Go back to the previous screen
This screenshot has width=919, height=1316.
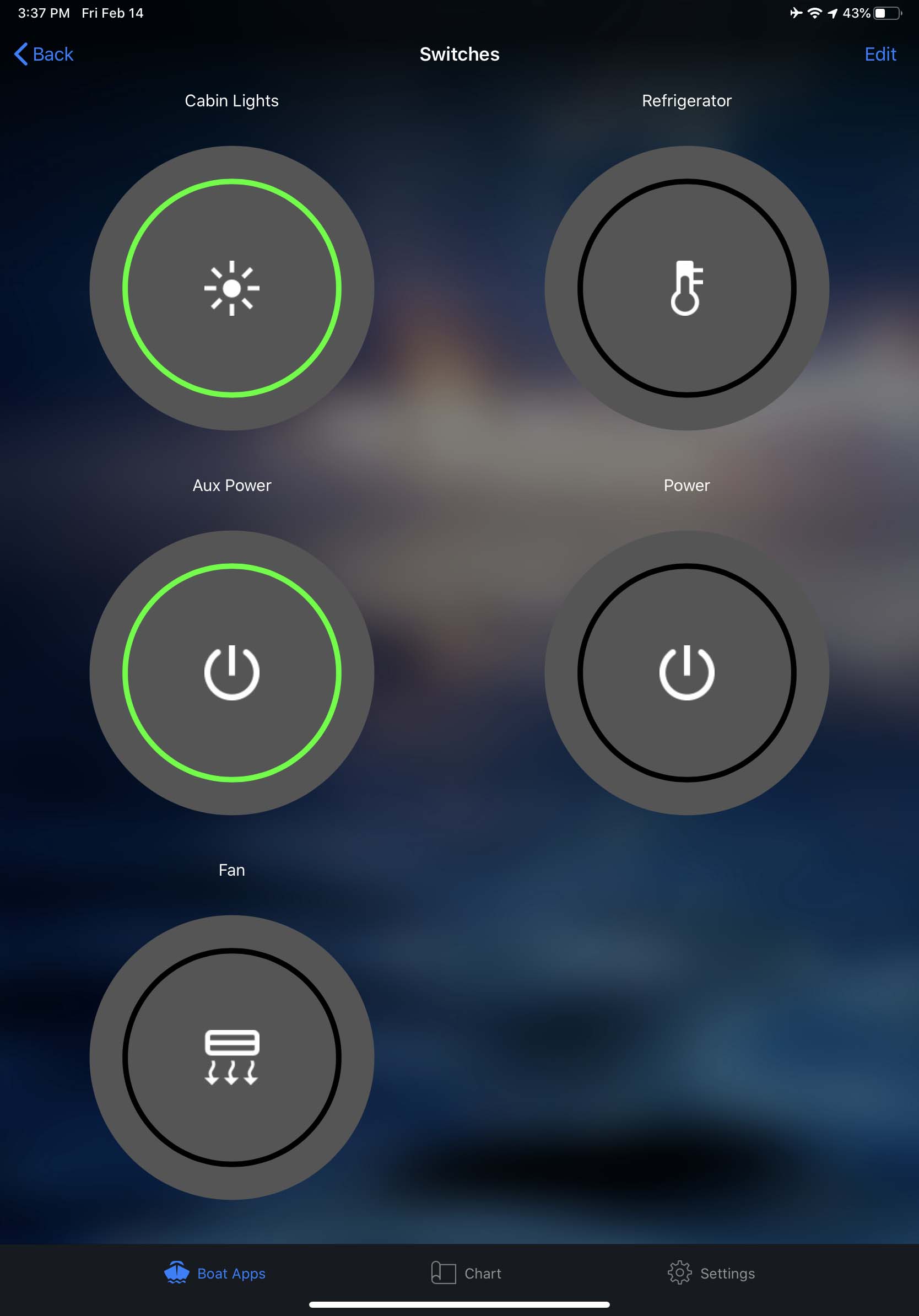pos(44,54)
